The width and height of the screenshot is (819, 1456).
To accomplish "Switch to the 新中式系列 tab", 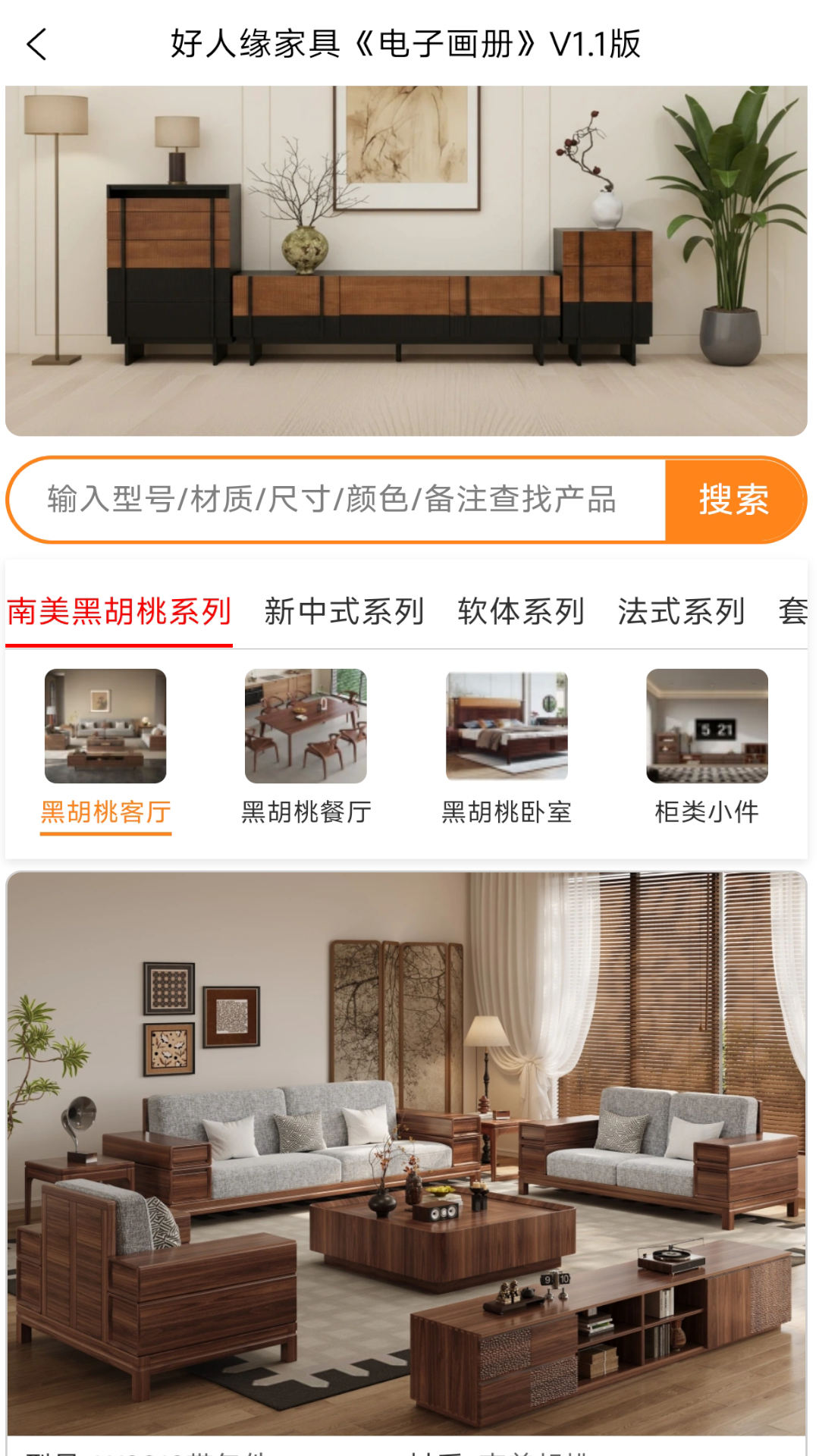I will tap(344, 611).
